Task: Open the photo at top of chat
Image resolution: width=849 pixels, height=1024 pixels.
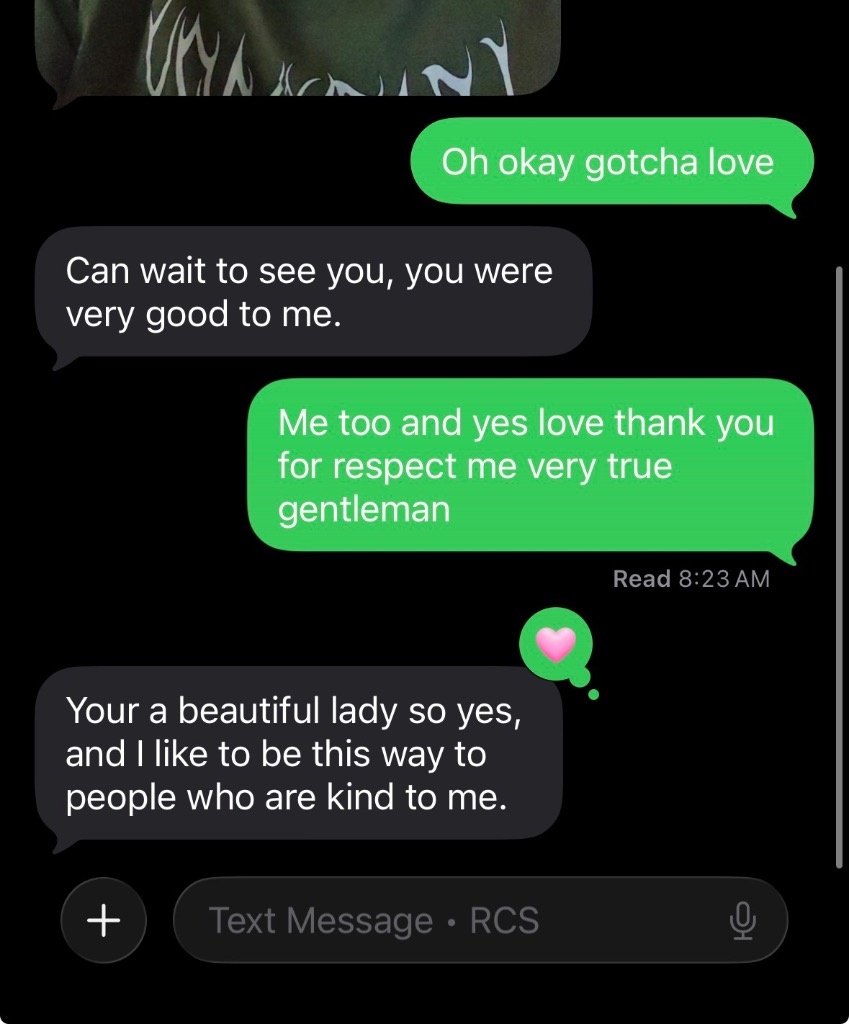Action: [x=297, y=45]
